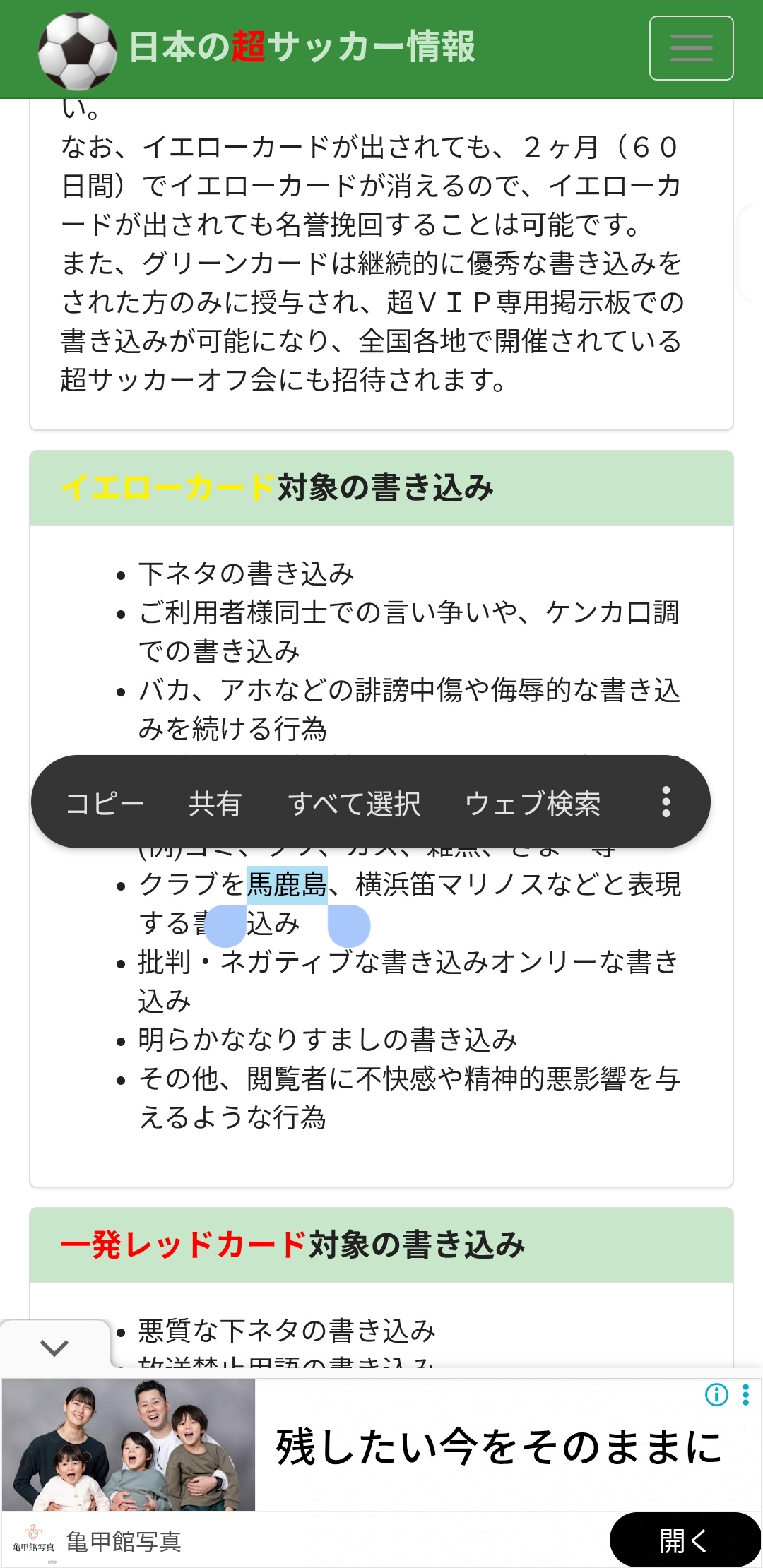Run ウェブ検索 on selected text
Viewport: 763px width, 1568px height.
click(x=533, y=804)
